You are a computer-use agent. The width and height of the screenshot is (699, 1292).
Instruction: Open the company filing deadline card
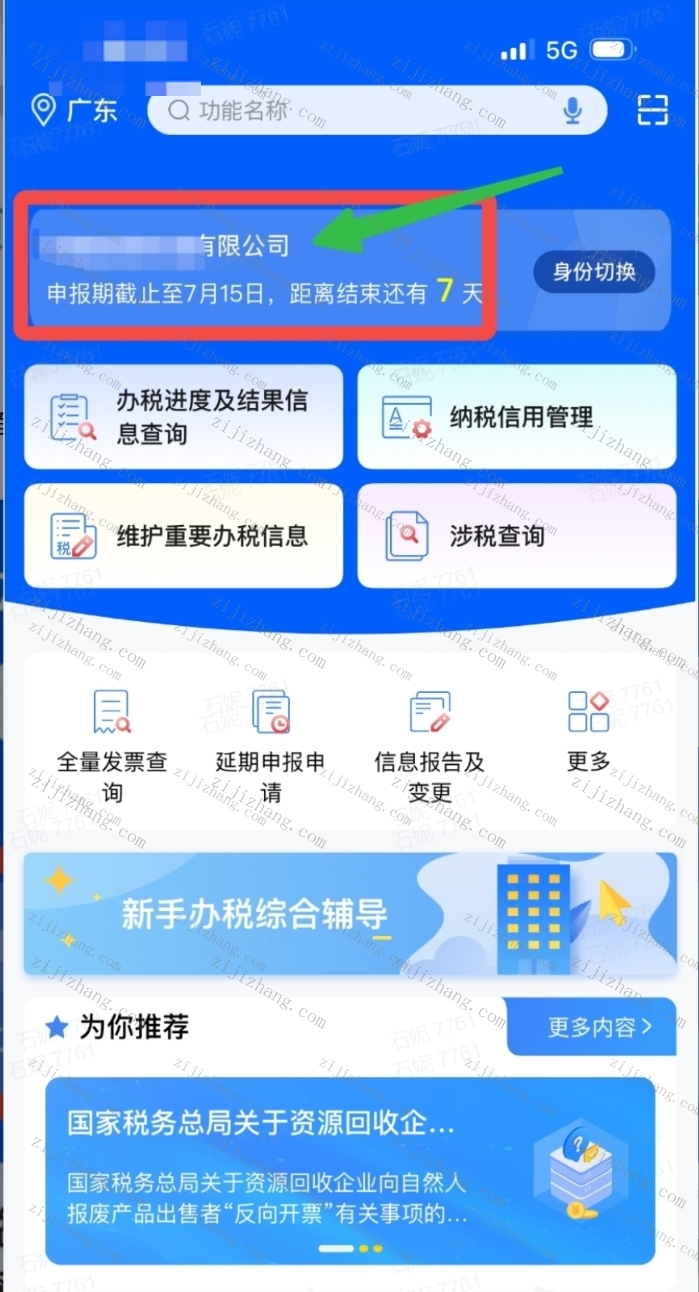[x=260, y=268]
